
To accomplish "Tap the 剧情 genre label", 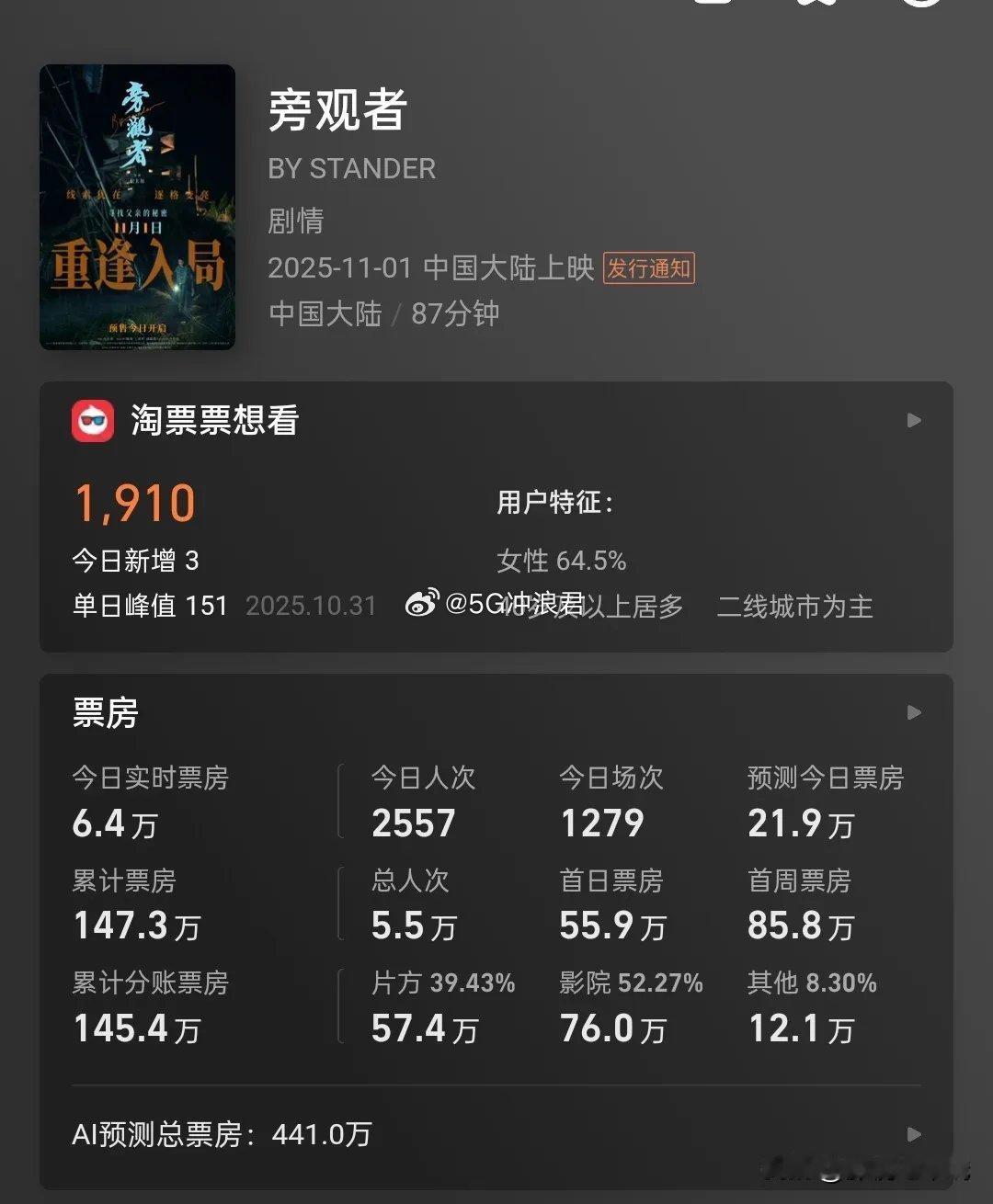I will pyautogui.click(x=294, y=221).
